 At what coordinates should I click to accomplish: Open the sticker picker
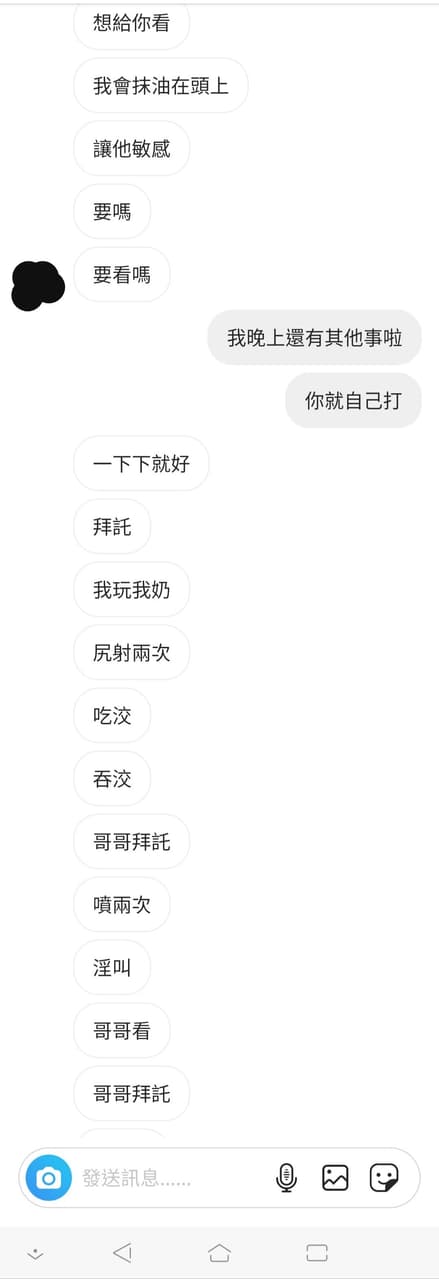pyautogui.click(x=384, y=1177)
